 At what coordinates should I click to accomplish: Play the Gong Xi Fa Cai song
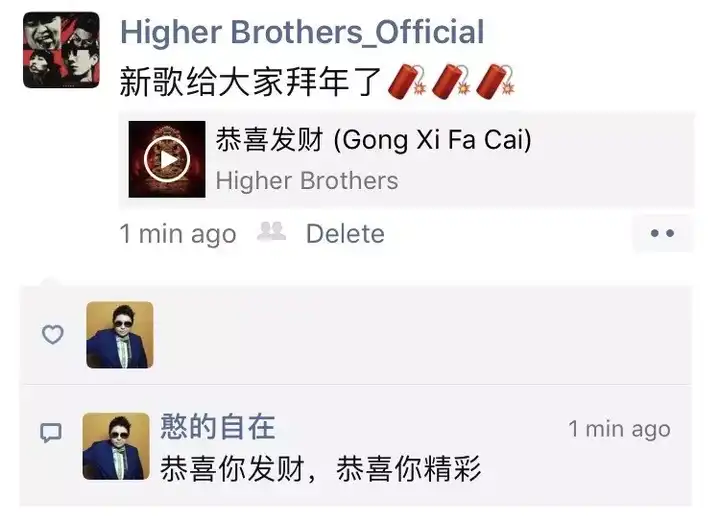click(167, 158)
